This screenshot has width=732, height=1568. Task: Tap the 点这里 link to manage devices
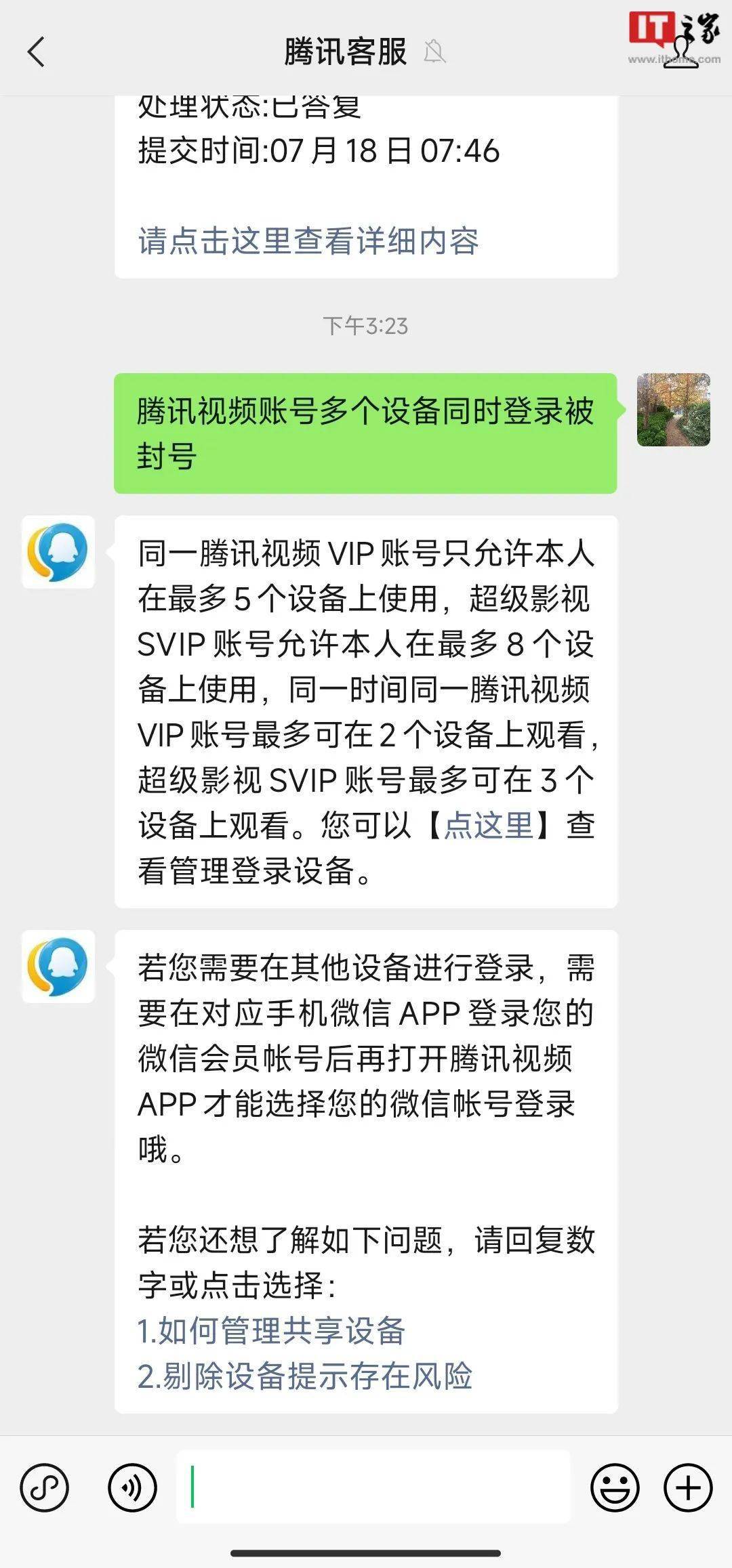489,825
